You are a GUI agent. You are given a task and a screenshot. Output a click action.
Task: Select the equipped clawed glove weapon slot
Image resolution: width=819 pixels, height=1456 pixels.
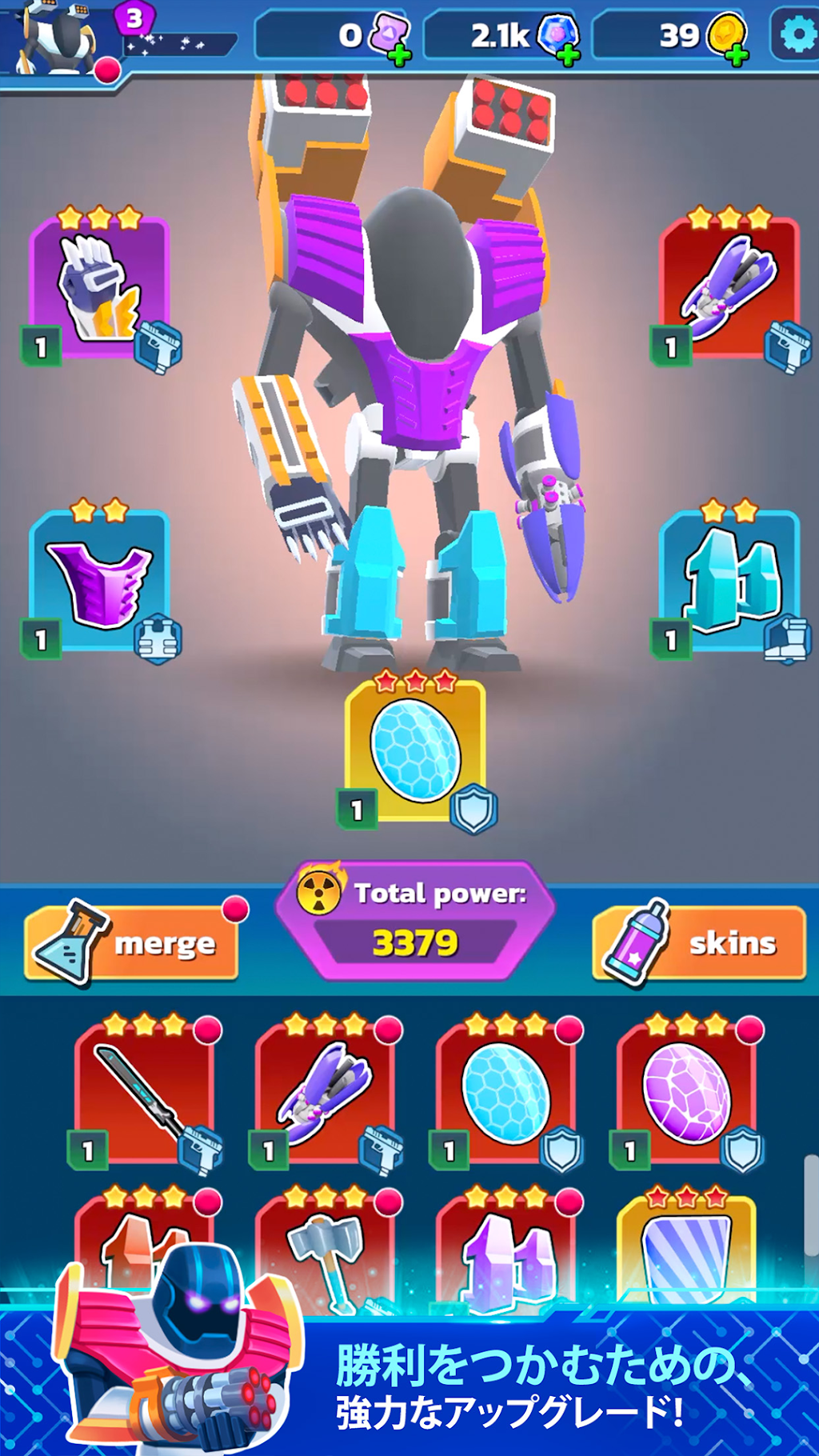[100, 290]
